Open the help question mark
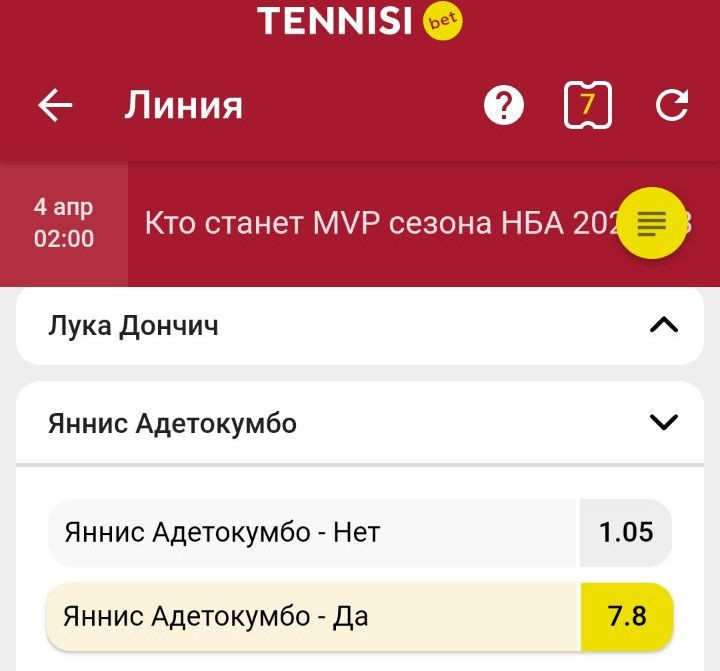Viewport: 720px width, 671px height. click(504, 105)
